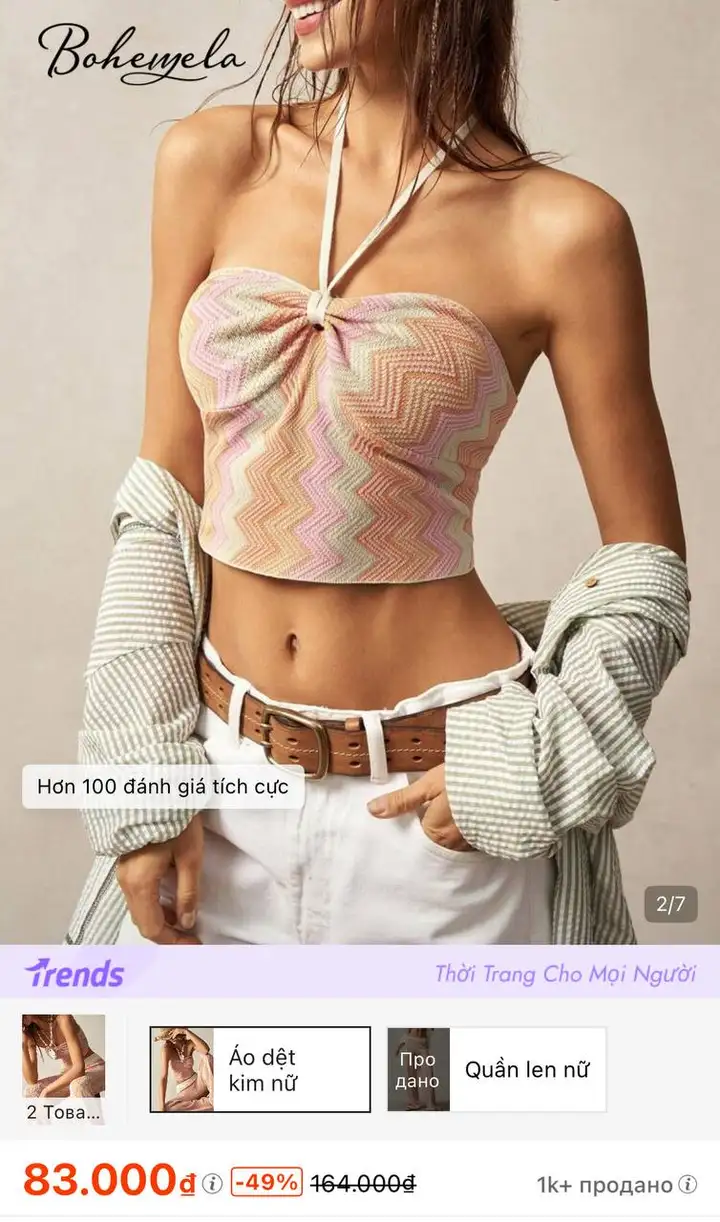Open the Hơn 100 đánh giá tích cực badge
The height and width of the screenshot is (1222, 720).
[163, 786]
